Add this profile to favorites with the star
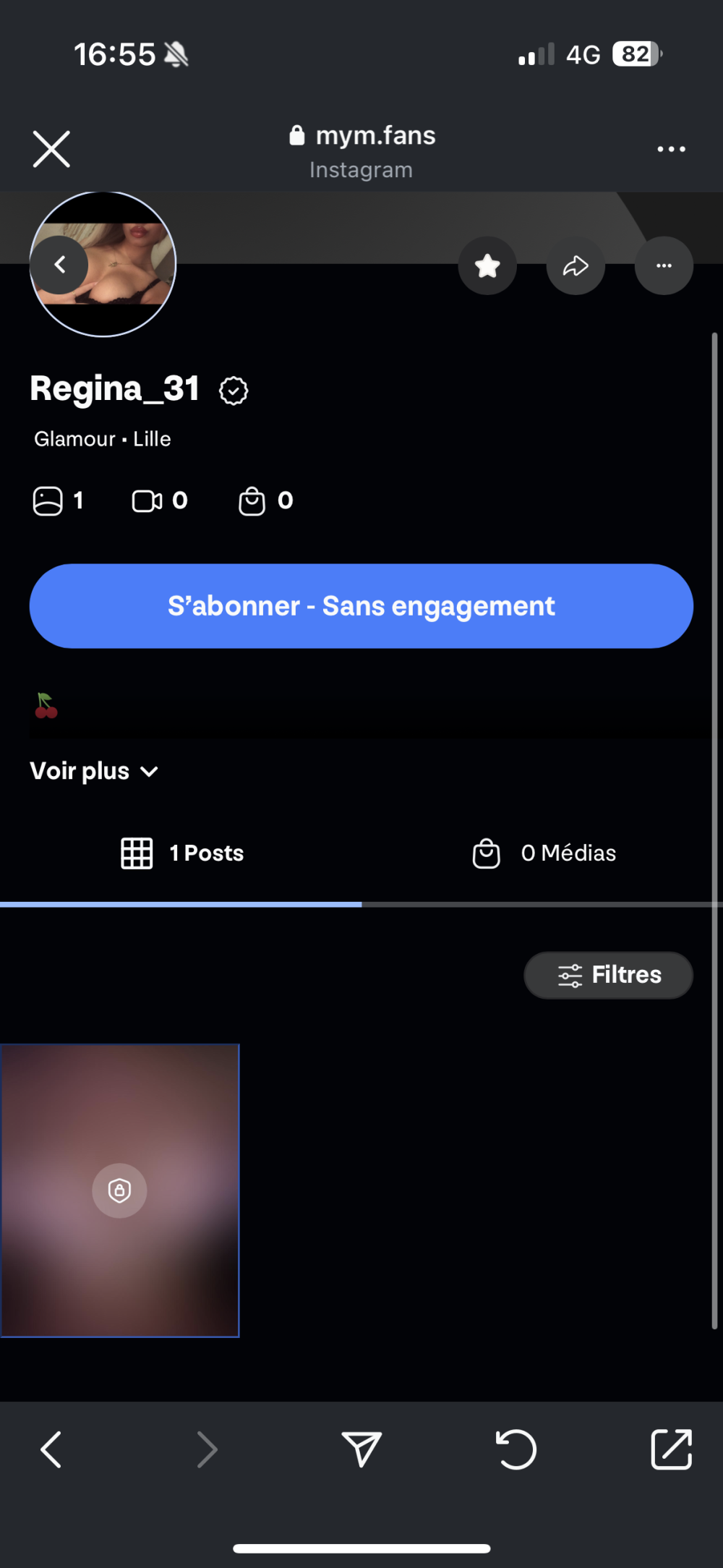This screenshot has height=1568, width=723. (x=487, y=265)
